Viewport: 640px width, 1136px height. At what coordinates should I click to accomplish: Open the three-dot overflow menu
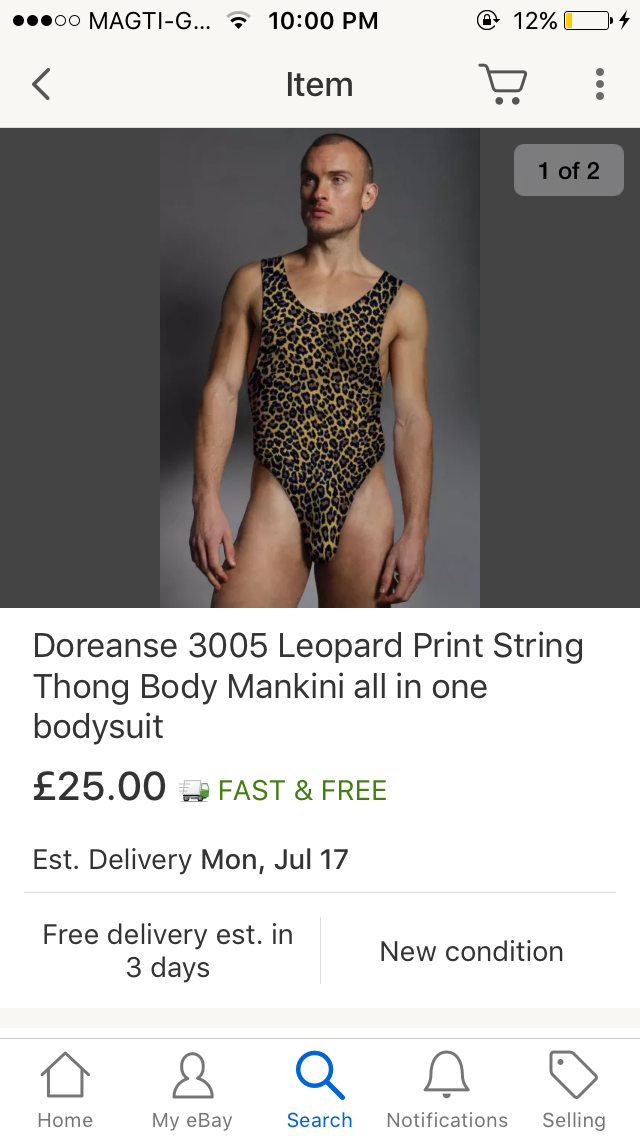pos(599,85)
